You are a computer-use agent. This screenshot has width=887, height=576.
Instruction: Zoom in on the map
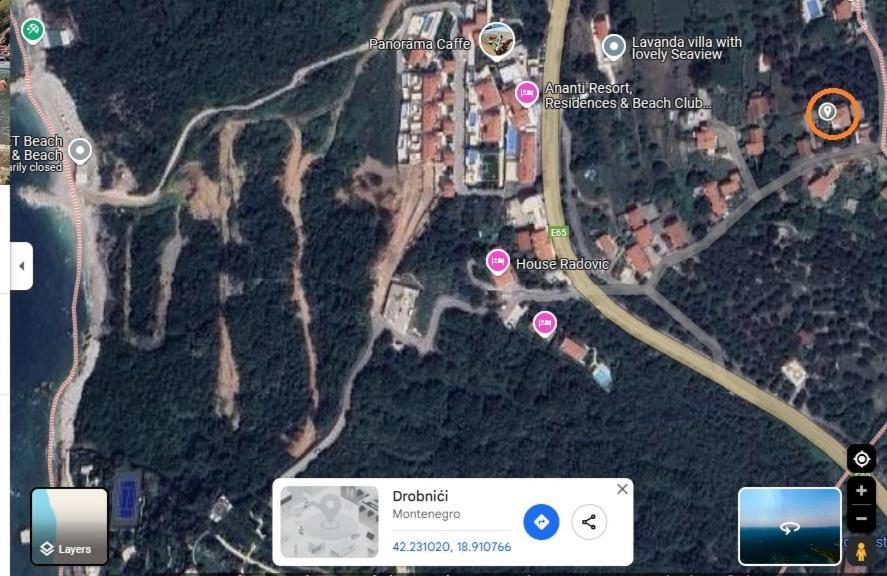pyautogui.click(x=861, y=491)
